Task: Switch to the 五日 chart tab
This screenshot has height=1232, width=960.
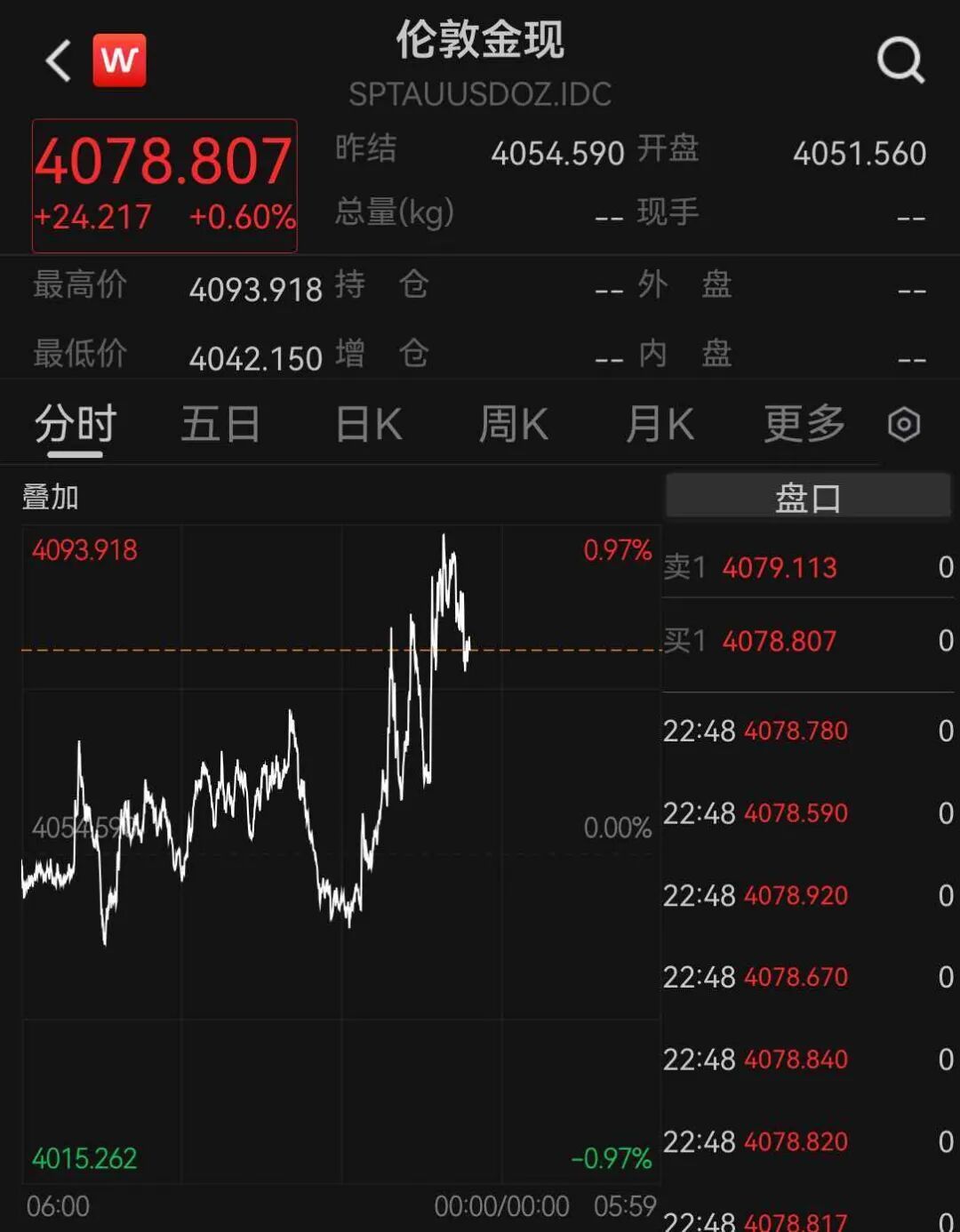Action: pyautogui.click(x=220, y=424)
